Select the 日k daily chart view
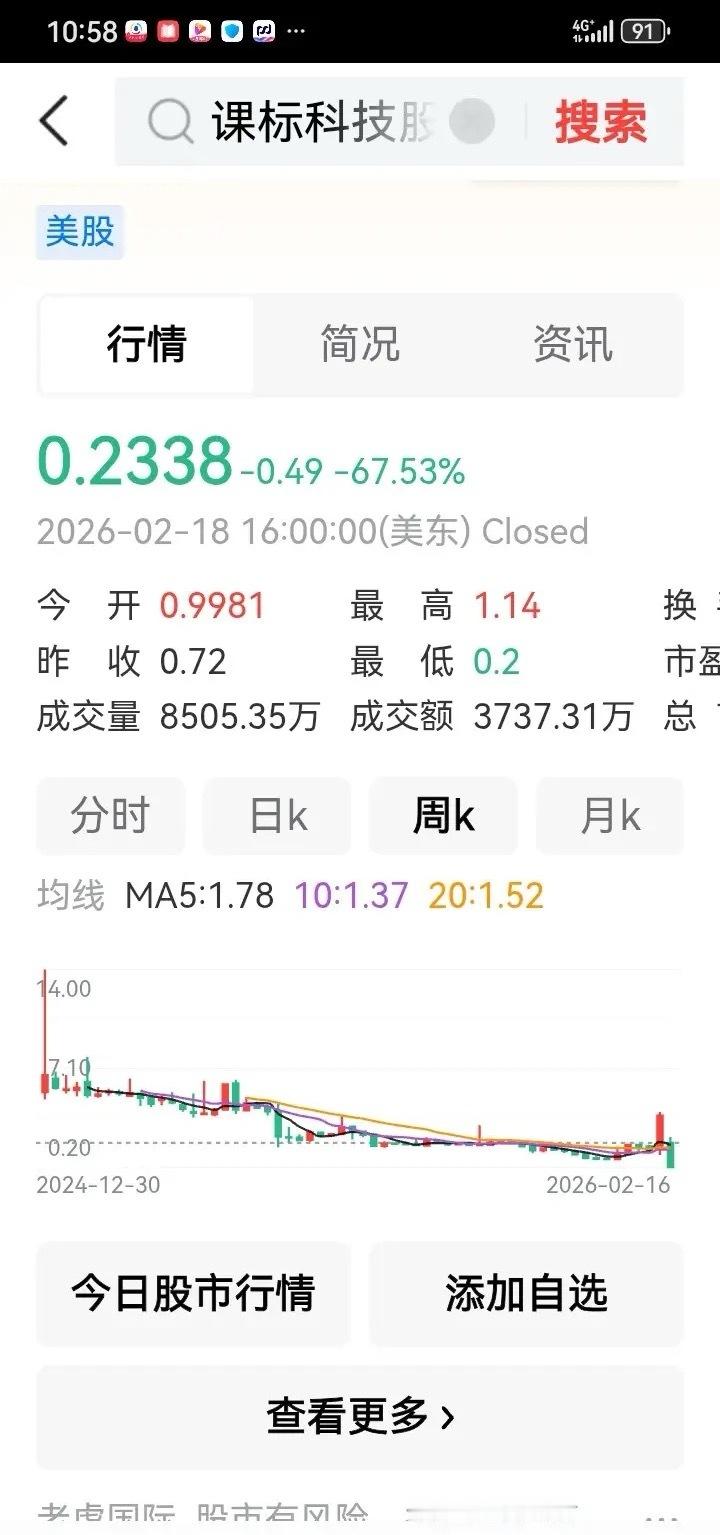 coord(277,815)
